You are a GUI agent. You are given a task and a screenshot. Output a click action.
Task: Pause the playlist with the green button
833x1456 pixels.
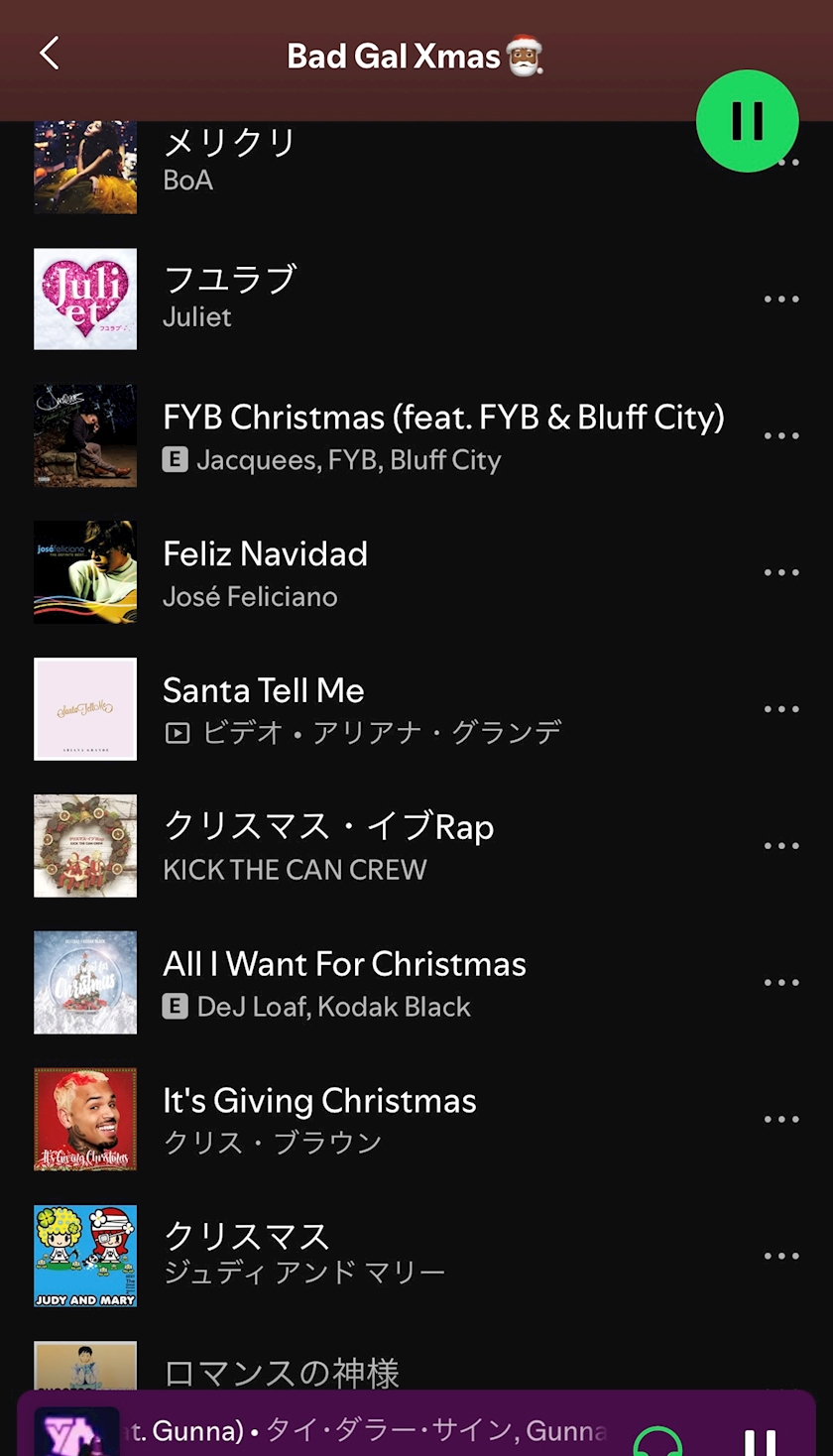pos(747,121)
